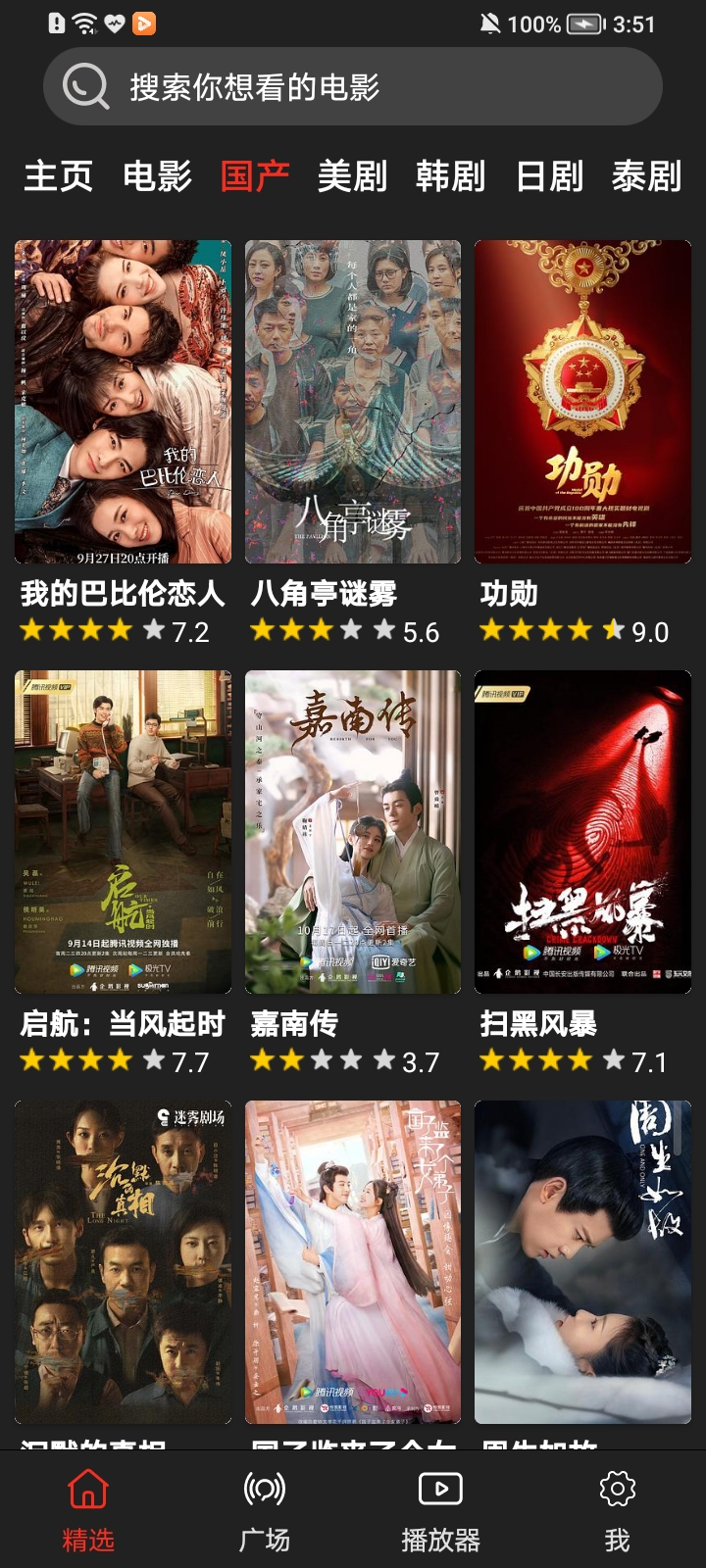Switch to the 主页 tab

tap(57, 176)
